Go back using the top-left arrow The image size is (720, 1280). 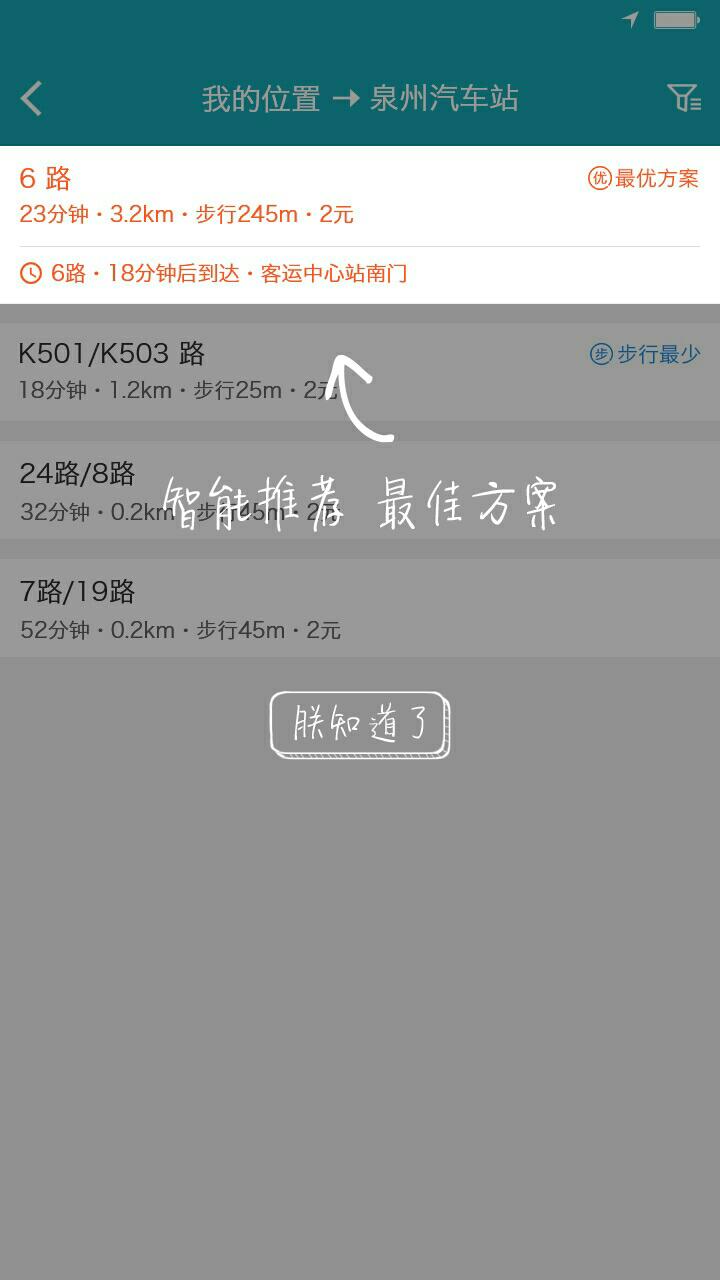coord(32,99)
